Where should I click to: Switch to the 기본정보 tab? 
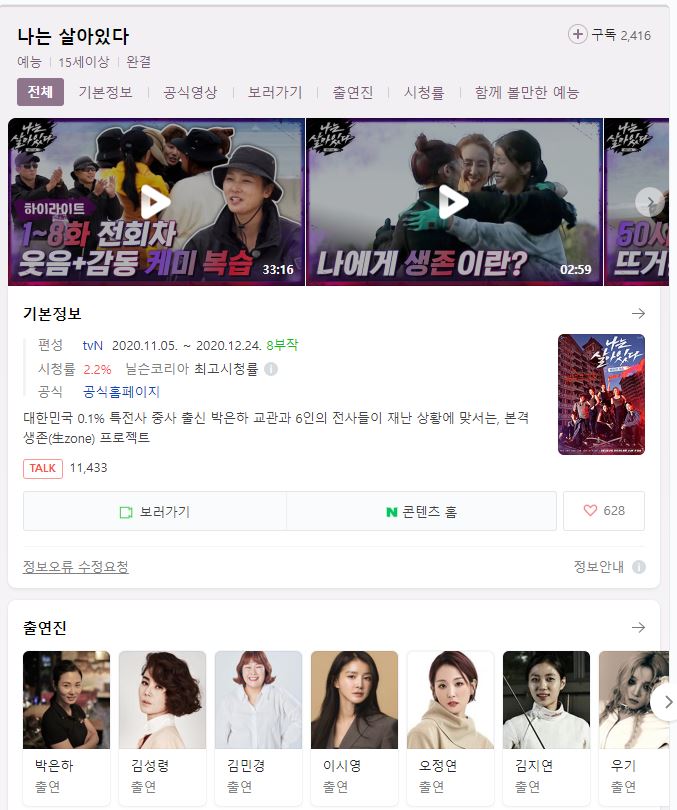coord(105,92)
